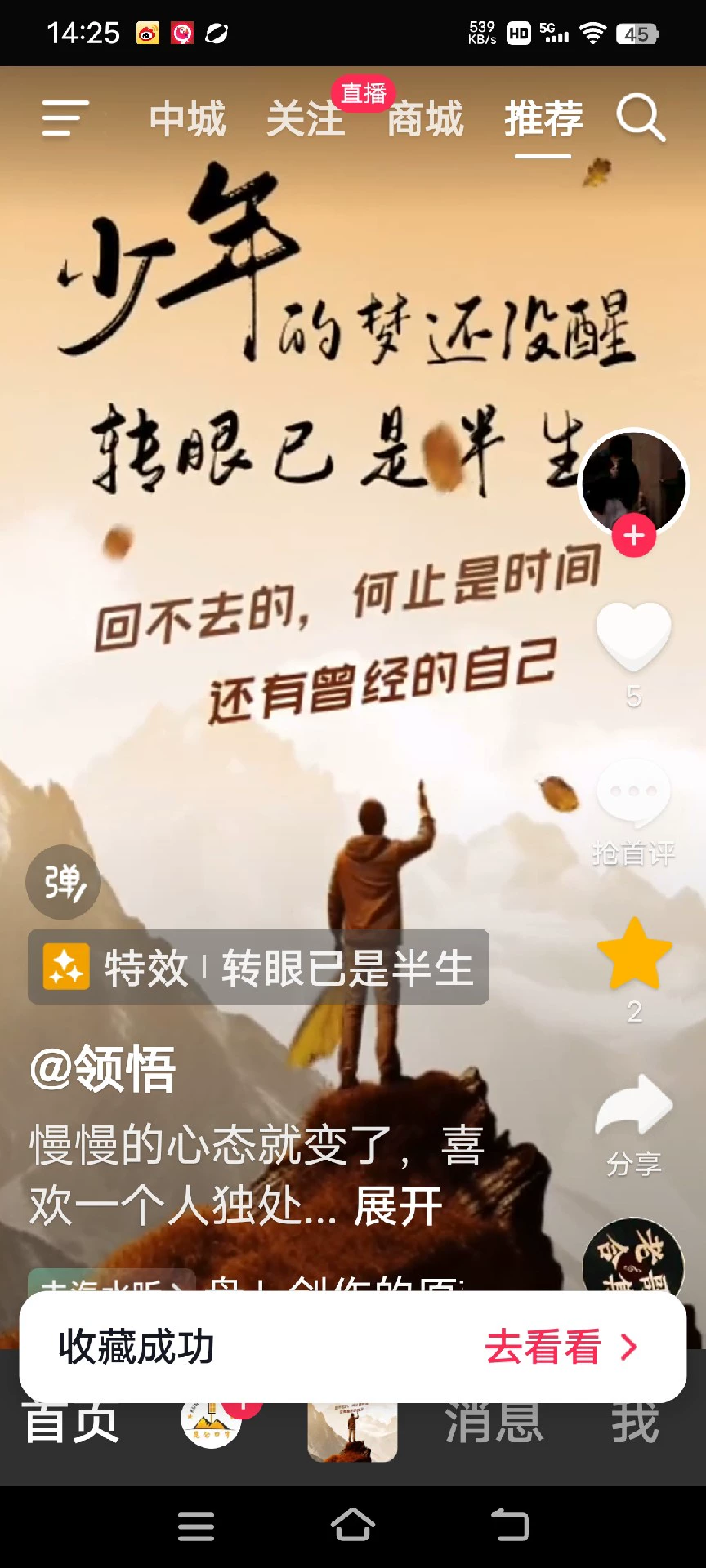
Task: Open the search magnifier icon
Action: (641, 119)
